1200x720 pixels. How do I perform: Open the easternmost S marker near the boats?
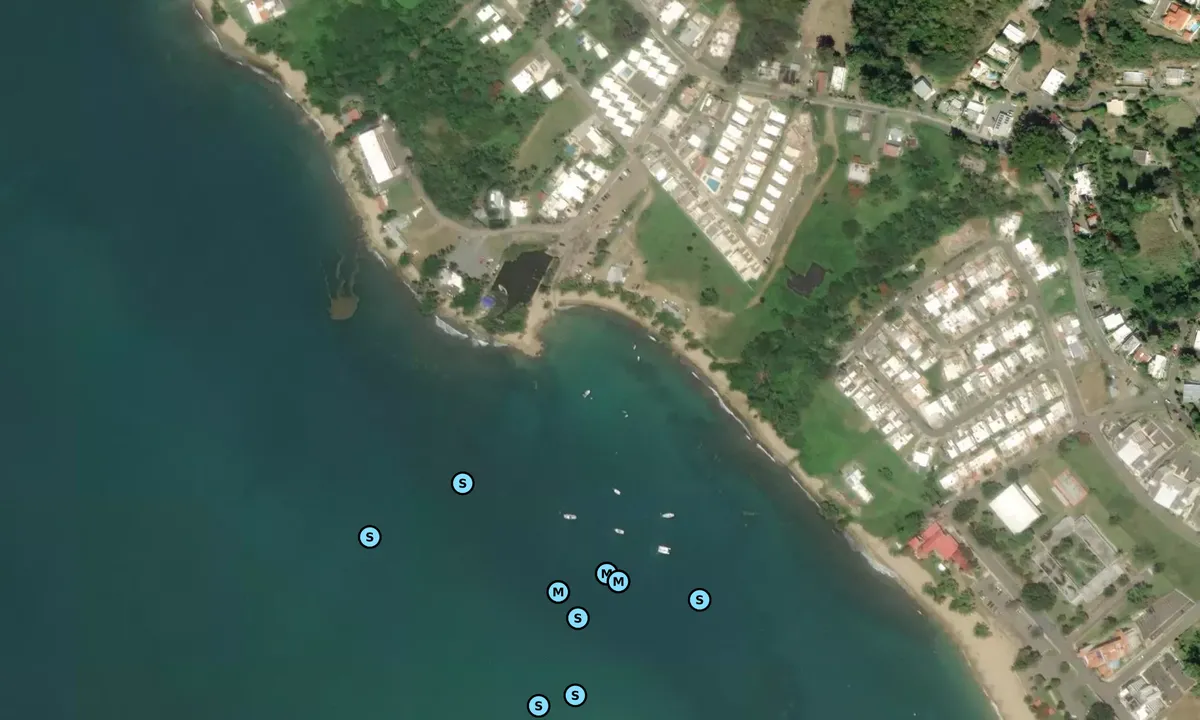tap(699, 599)
